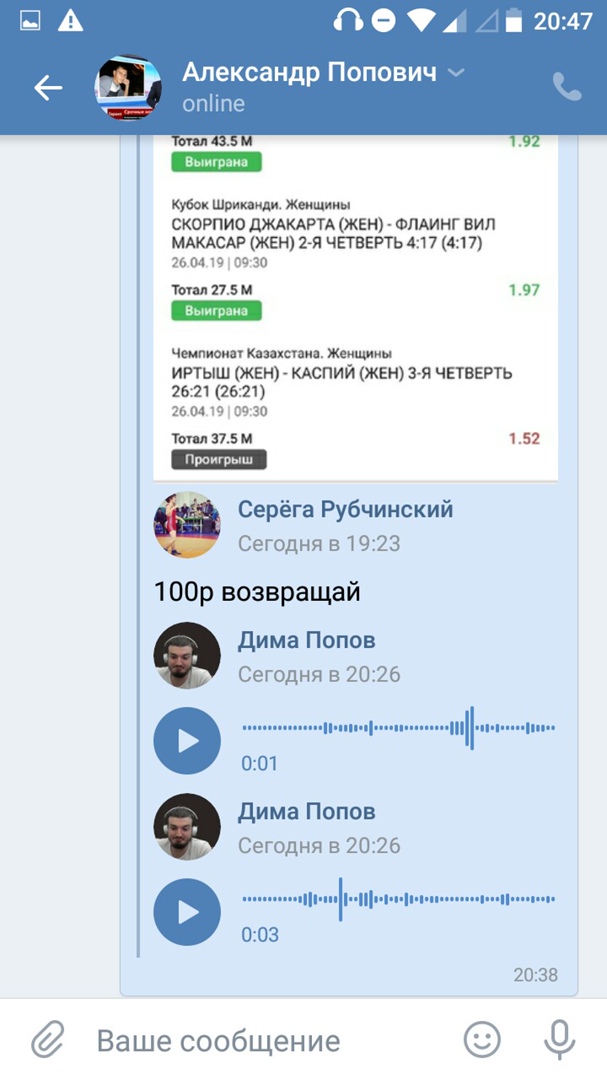
Task: Seek within the 0:03 voice waveform
Action: 398,900
